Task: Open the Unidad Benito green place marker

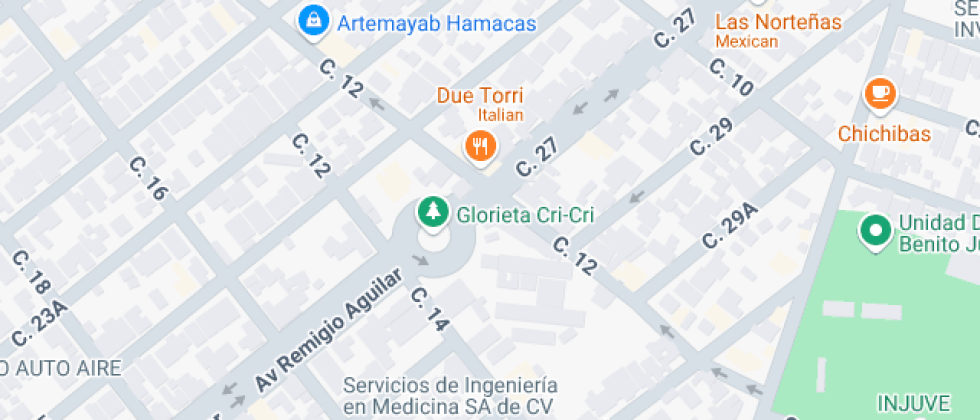Action: (x=876, y=231)
